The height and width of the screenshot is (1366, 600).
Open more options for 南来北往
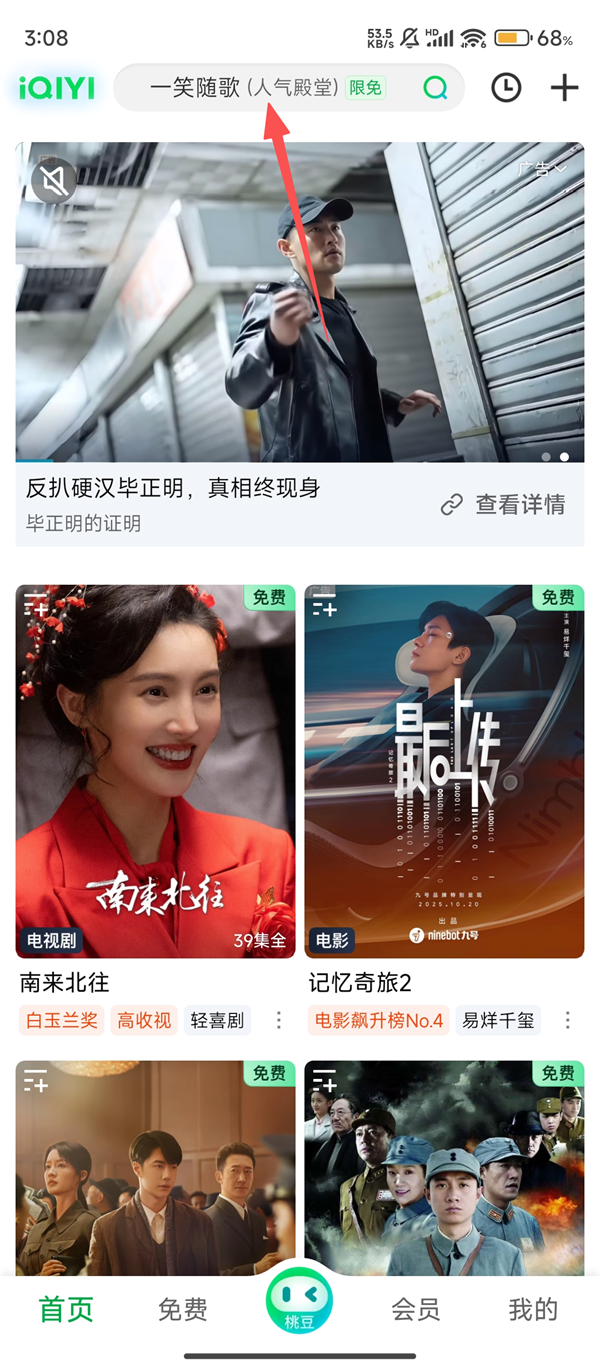point(279,1020)
